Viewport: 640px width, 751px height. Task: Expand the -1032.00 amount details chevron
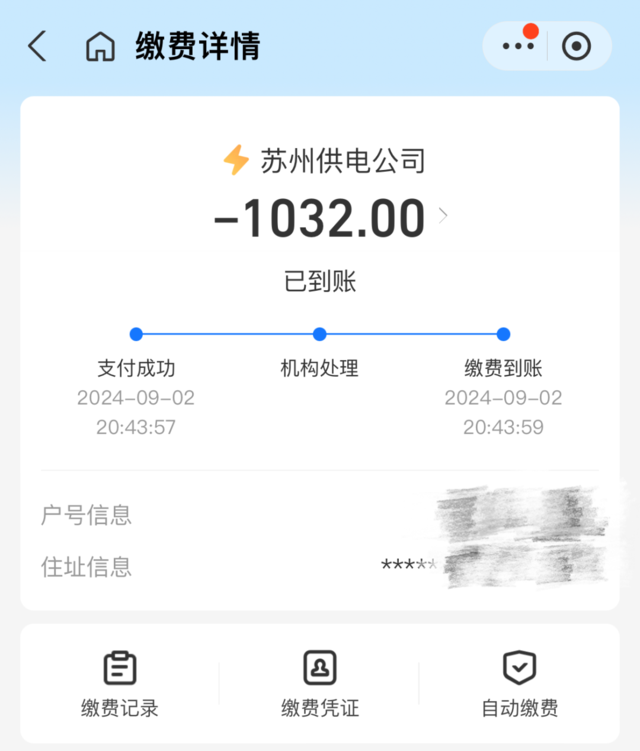coord(444,215)
